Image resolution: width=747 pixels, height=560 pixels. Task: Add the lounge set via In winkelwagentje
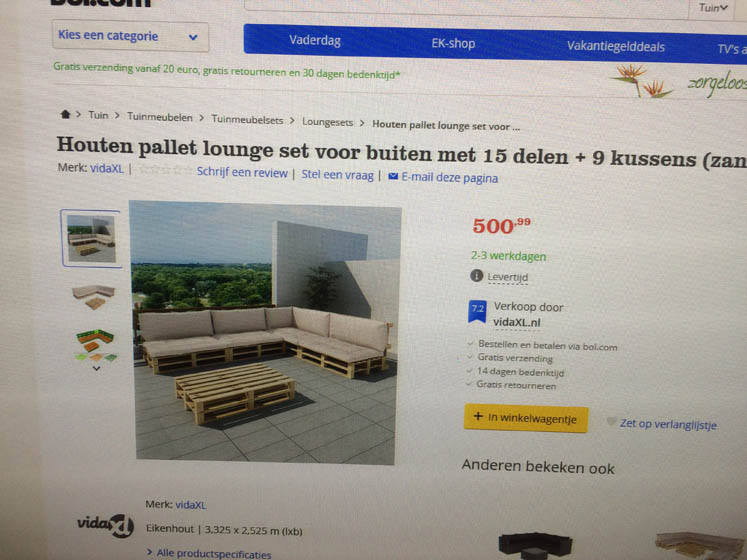coord(525,418)
